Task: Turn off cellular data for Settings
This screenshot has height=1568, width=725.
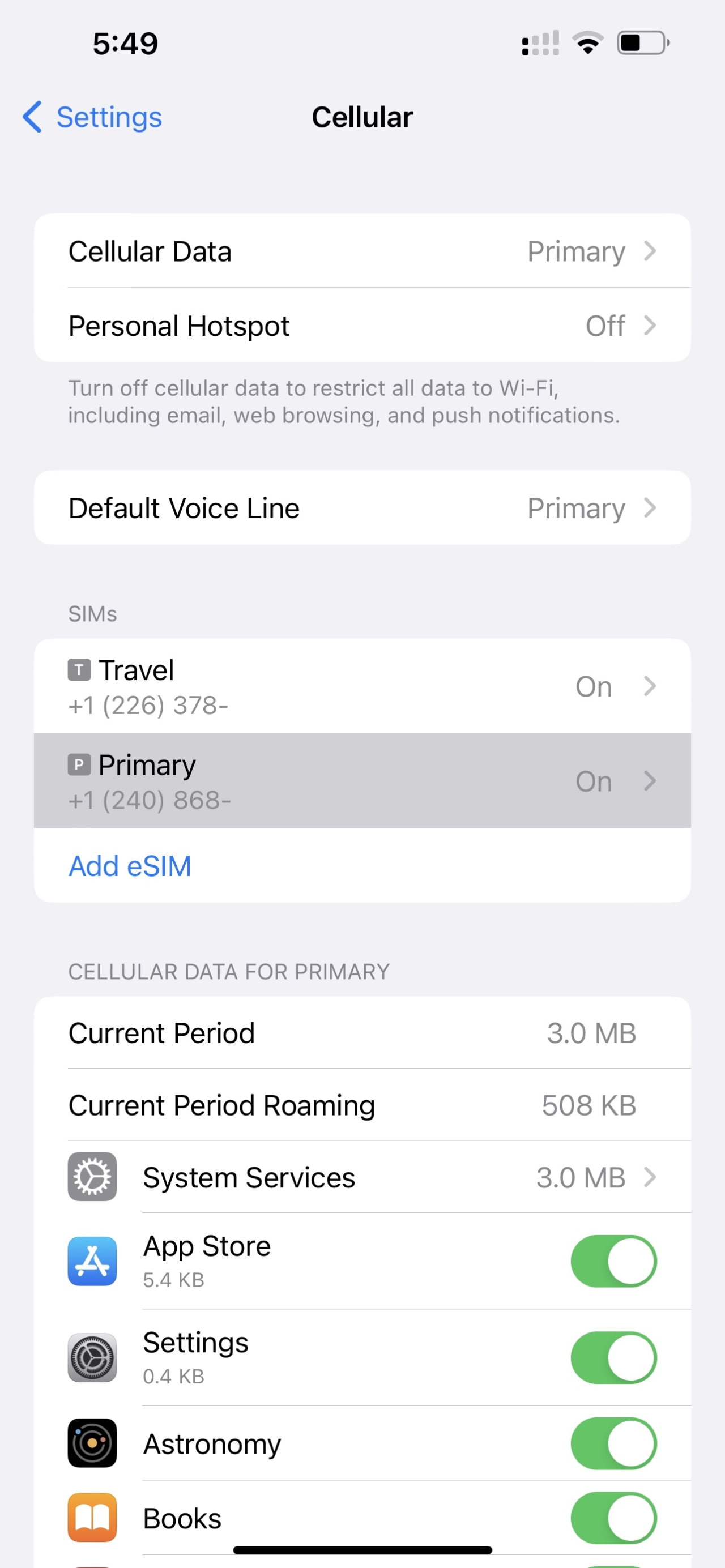Action: pos(613,1357)
